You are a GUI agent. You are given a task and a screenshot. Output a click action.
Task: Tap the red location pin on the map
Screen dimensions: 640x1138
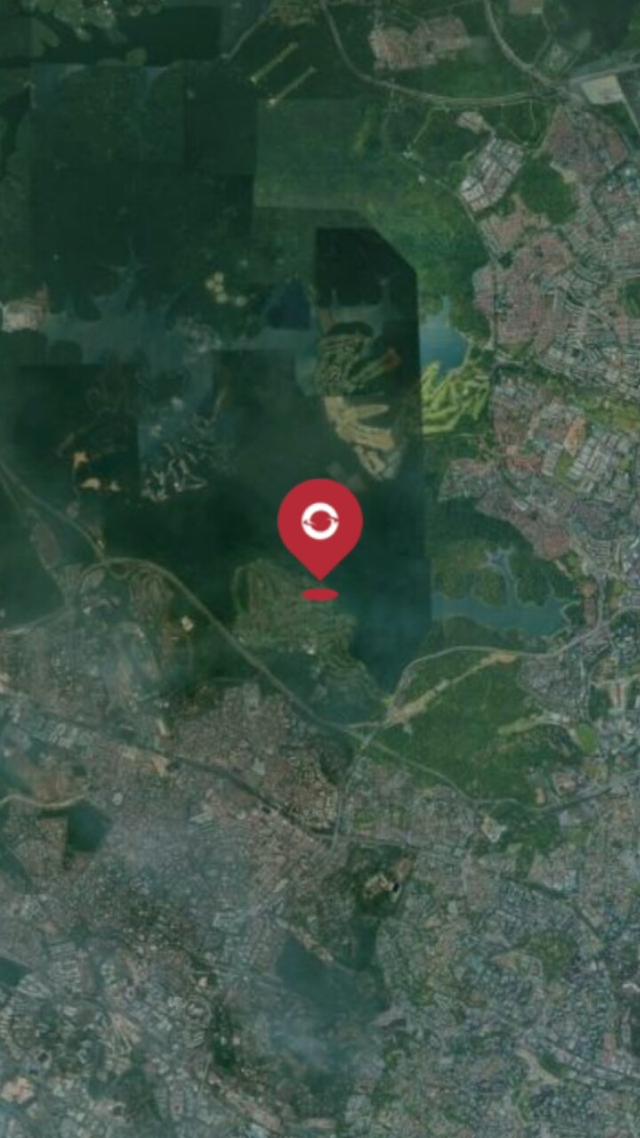tap(320, 525)
